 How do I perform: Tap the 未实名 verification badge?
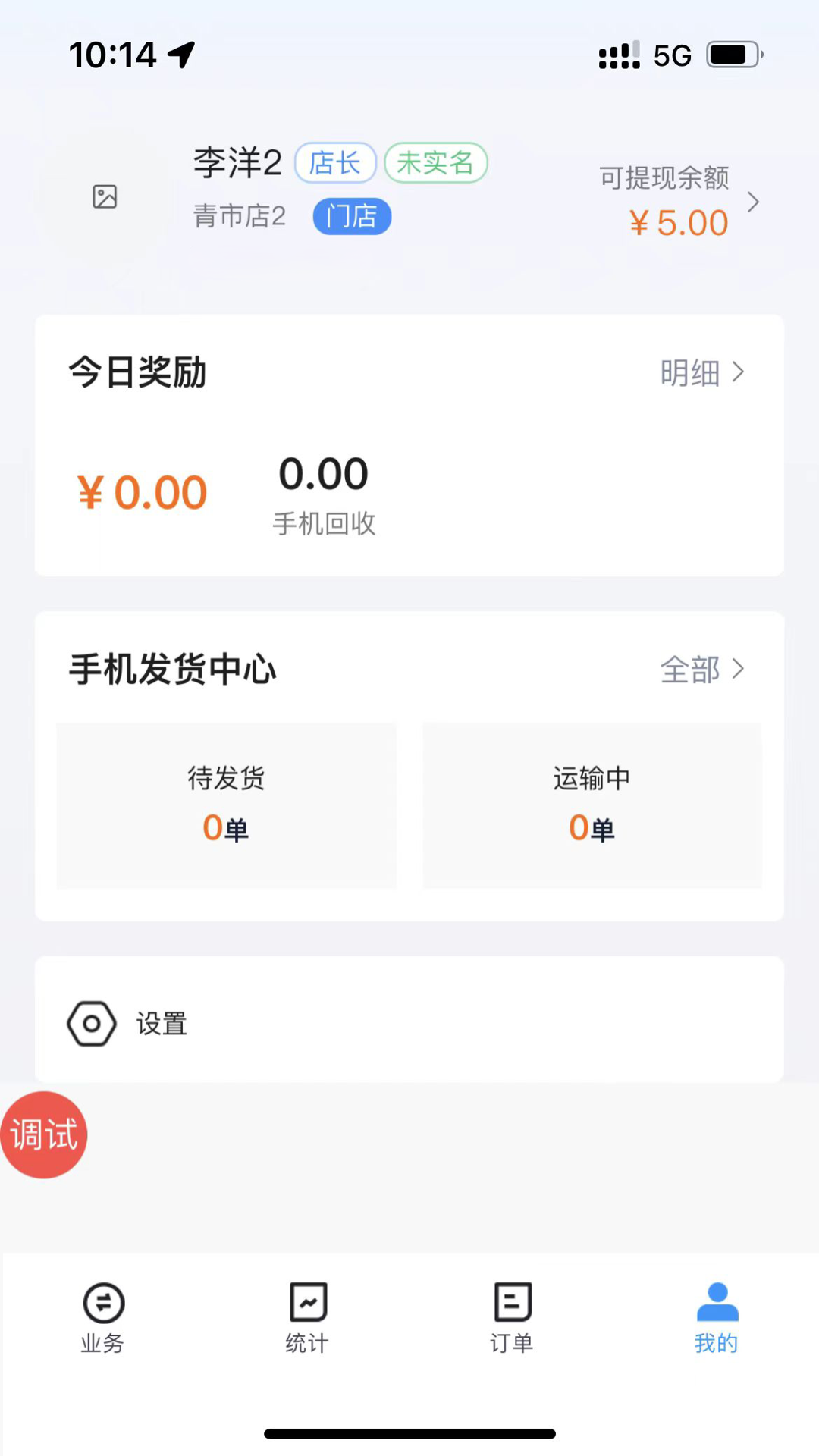435,163
